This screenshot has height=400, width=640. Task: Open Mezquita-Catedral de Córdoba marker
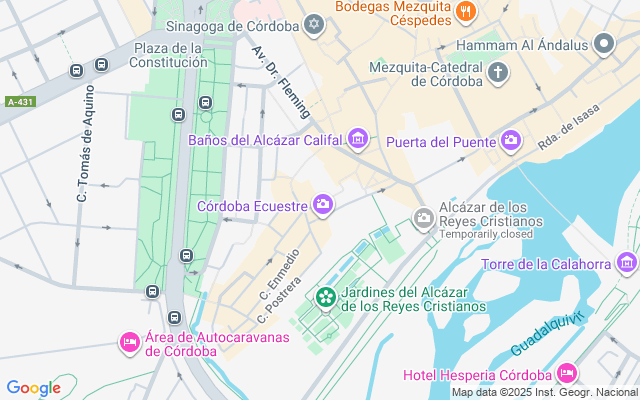(498, 71)
